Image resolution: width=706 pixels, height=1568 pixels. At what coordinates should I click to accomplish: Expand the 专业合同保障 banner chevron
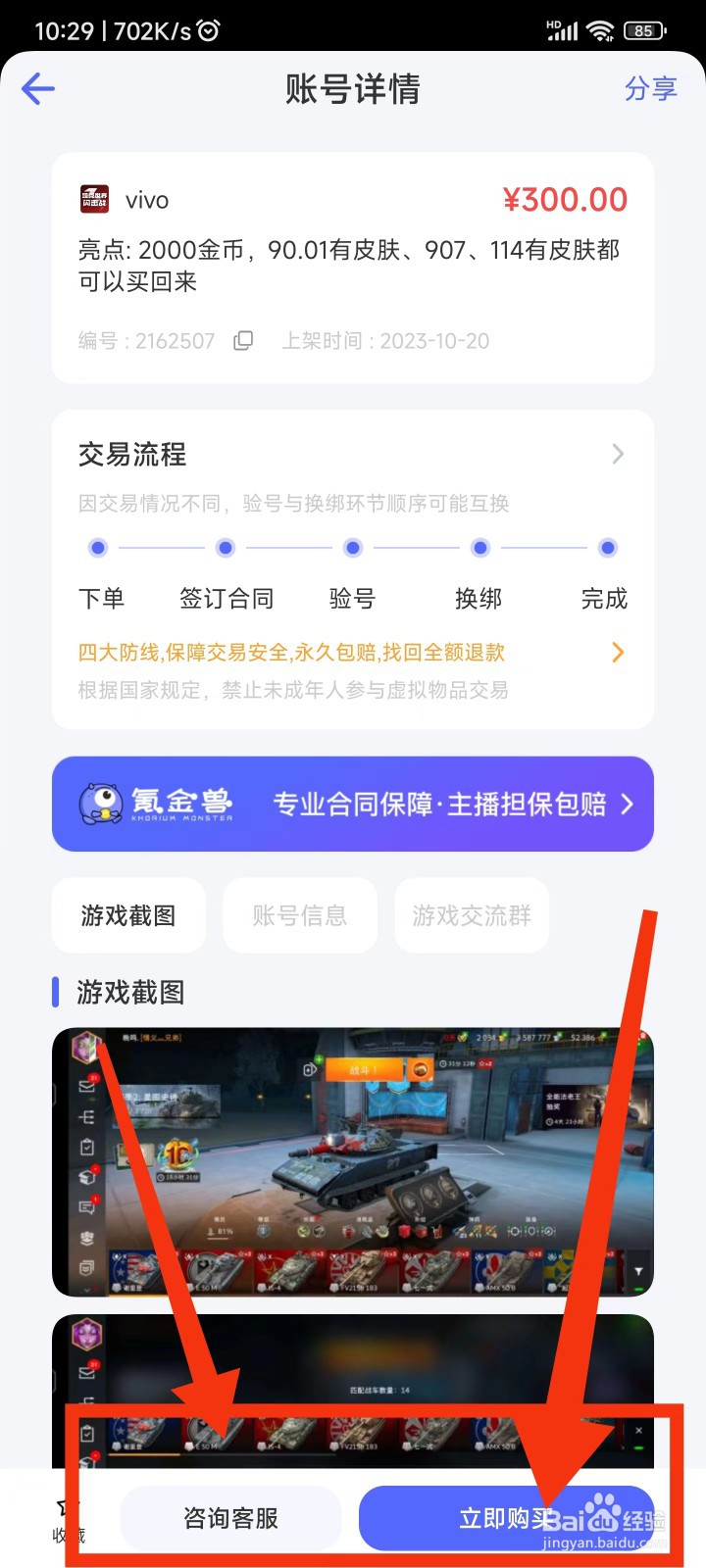tap(627, 804)
